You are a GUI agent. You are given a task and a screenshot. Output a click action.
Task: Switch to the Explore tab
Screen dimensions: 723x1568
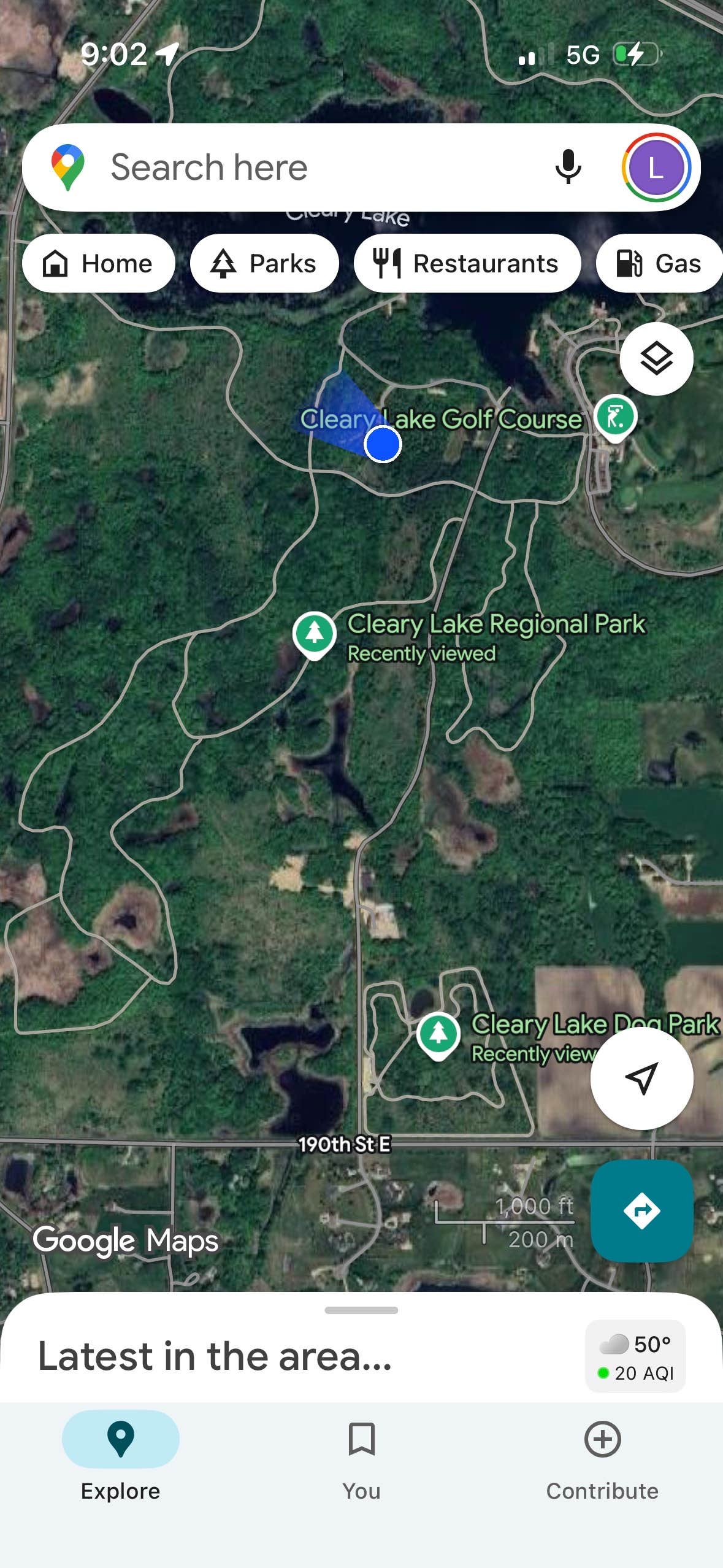click(x=121, y=1454)
